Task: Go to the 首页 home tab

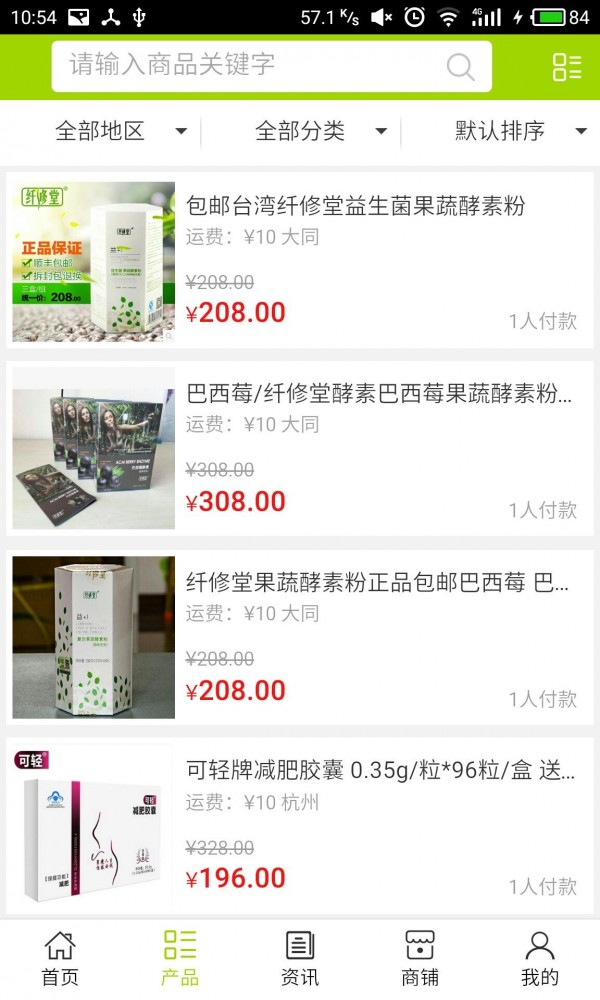Action: (60, 959)
